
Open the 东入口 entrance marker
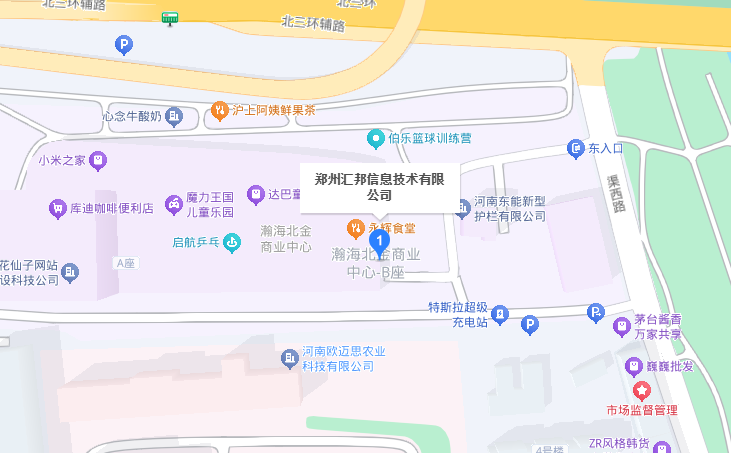(x=575, y=149)
